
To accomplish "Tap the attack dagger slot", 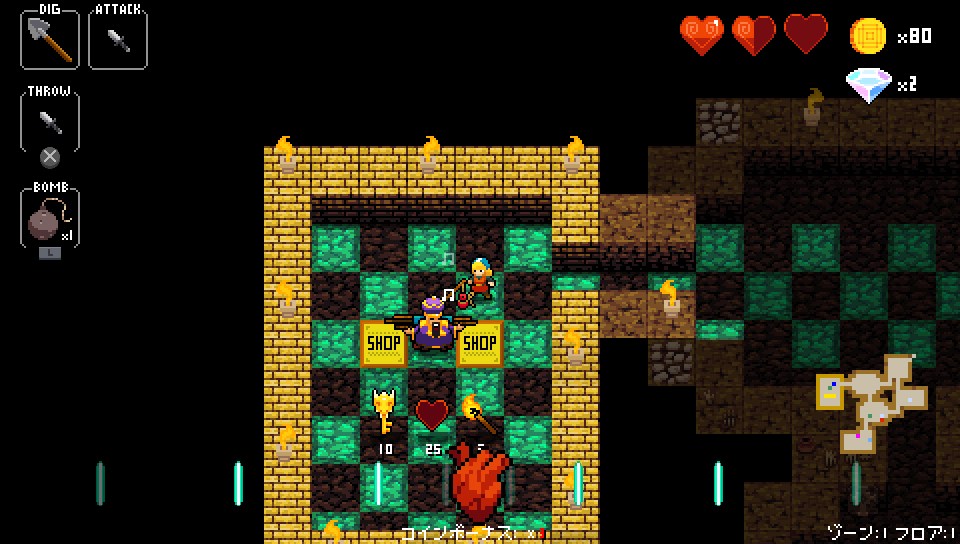I will (x=117, y=40).
